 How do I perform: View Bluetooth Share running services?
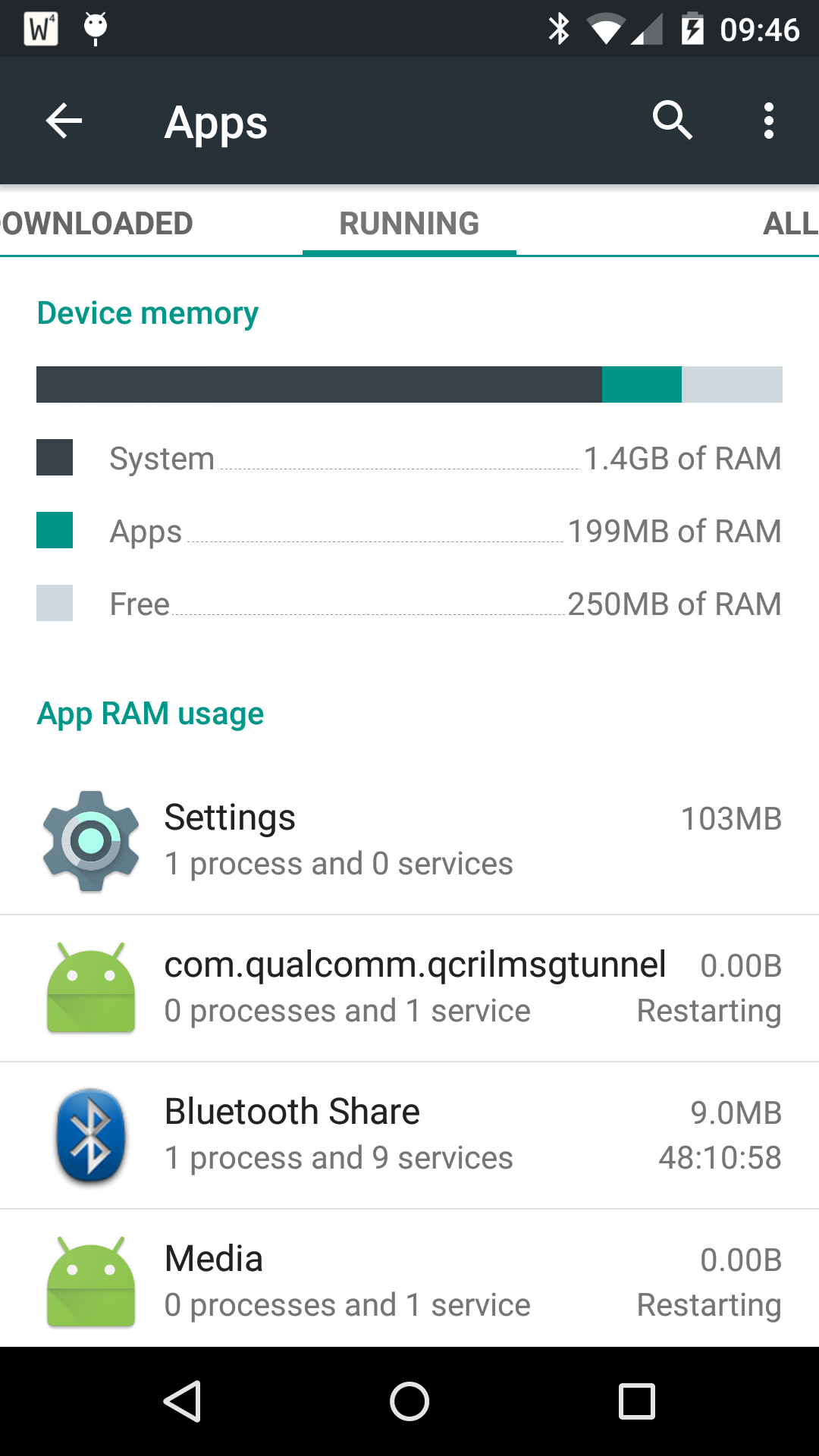[409, 1134]
